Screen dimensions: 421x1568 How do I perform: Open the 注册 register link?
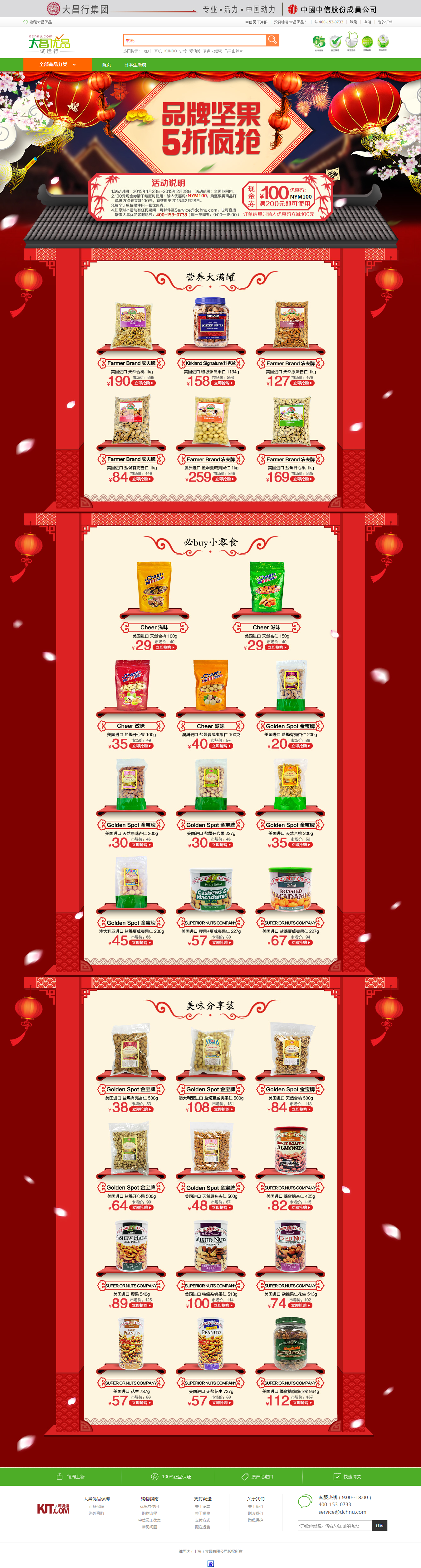click(x=367, y=22)
